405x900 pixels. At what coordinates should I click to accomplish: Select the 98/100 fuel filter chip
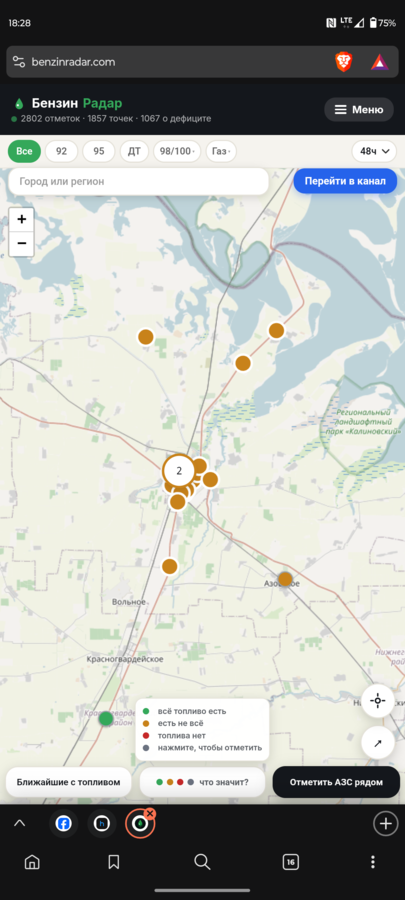[177, 152]
